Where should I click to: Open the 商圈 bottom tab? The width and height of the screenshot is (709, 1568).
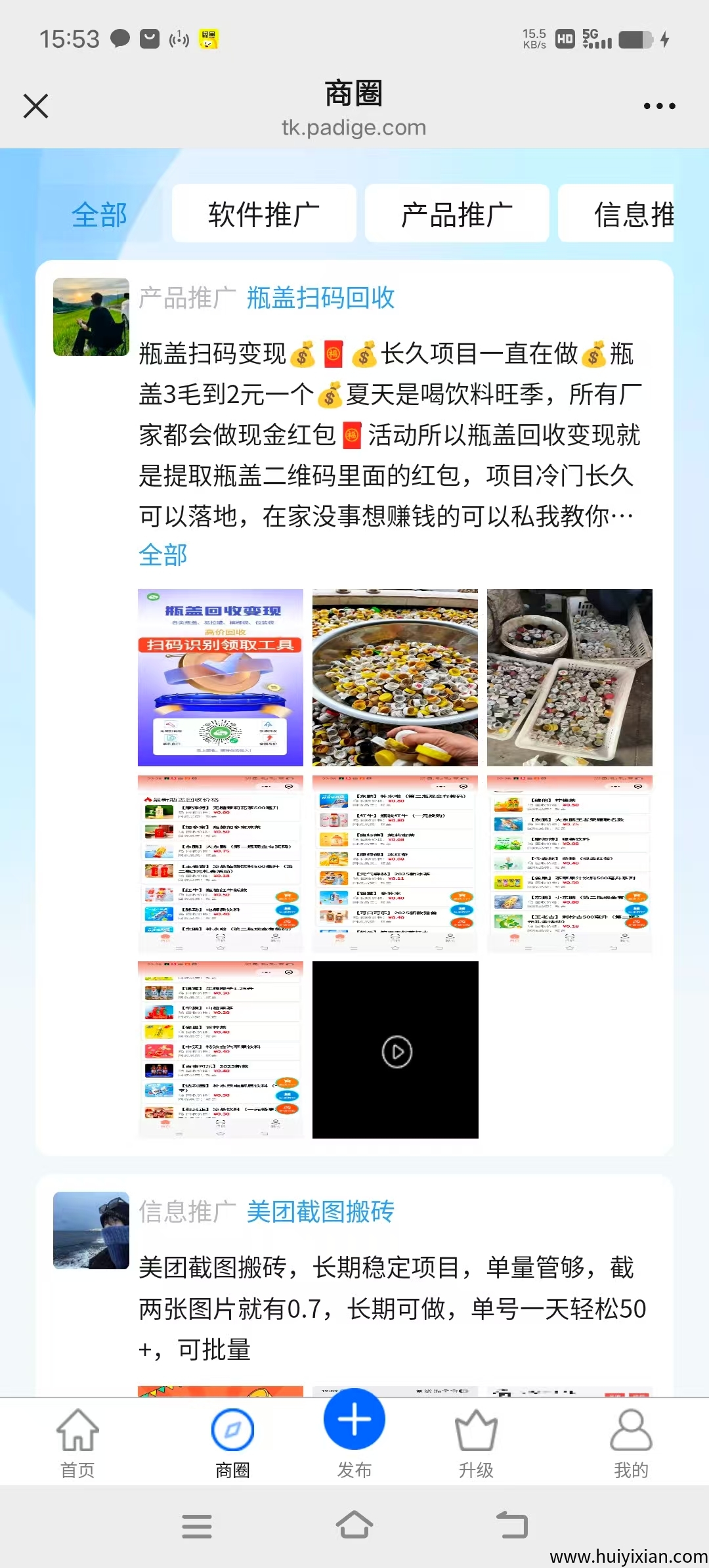[x=232, y=1443]
